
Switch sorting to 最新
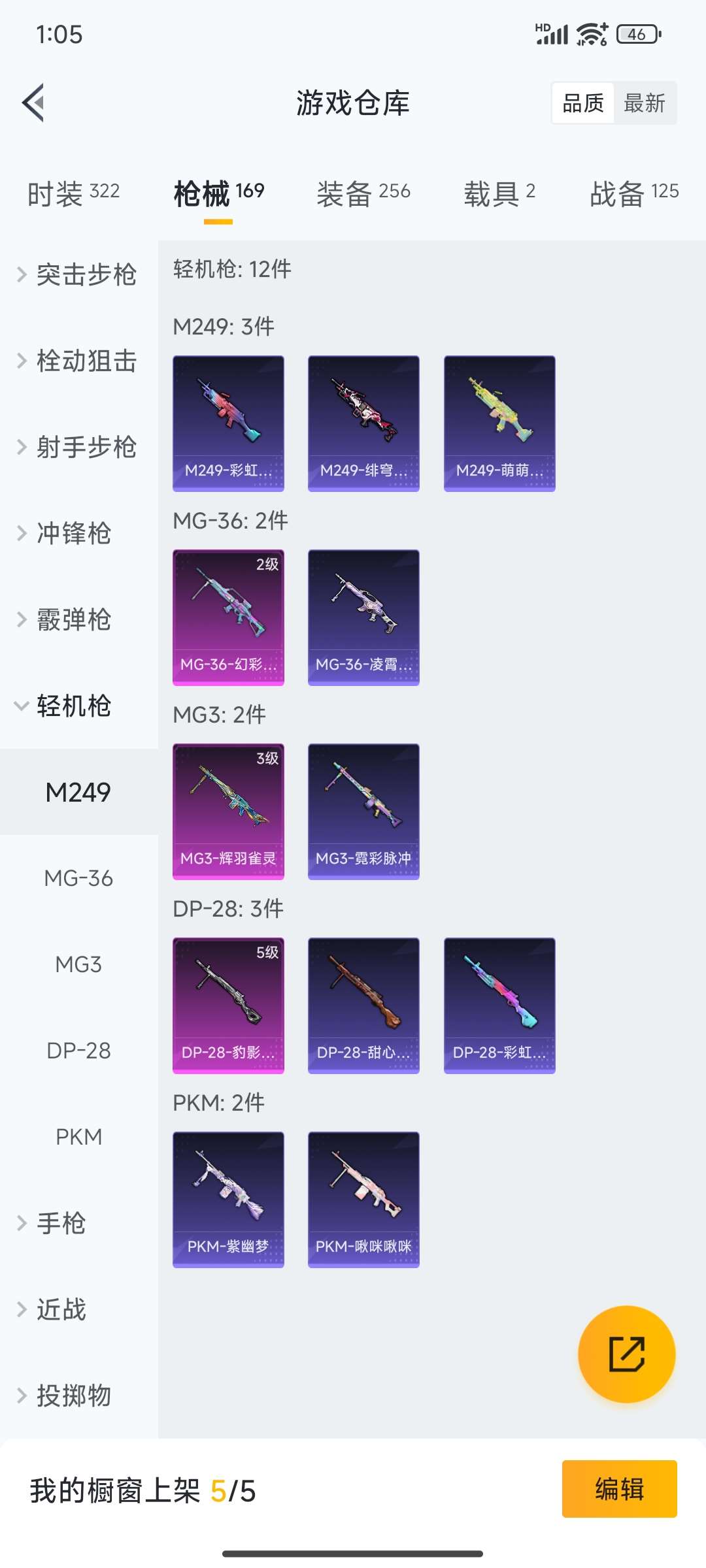[x=645, y=103]
